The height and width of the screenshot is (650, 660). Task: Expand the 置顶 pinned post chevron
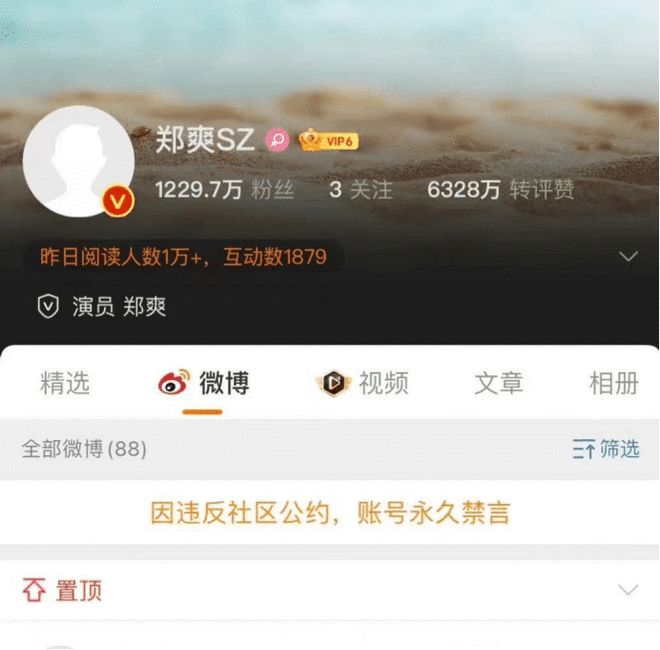(628, 590)
